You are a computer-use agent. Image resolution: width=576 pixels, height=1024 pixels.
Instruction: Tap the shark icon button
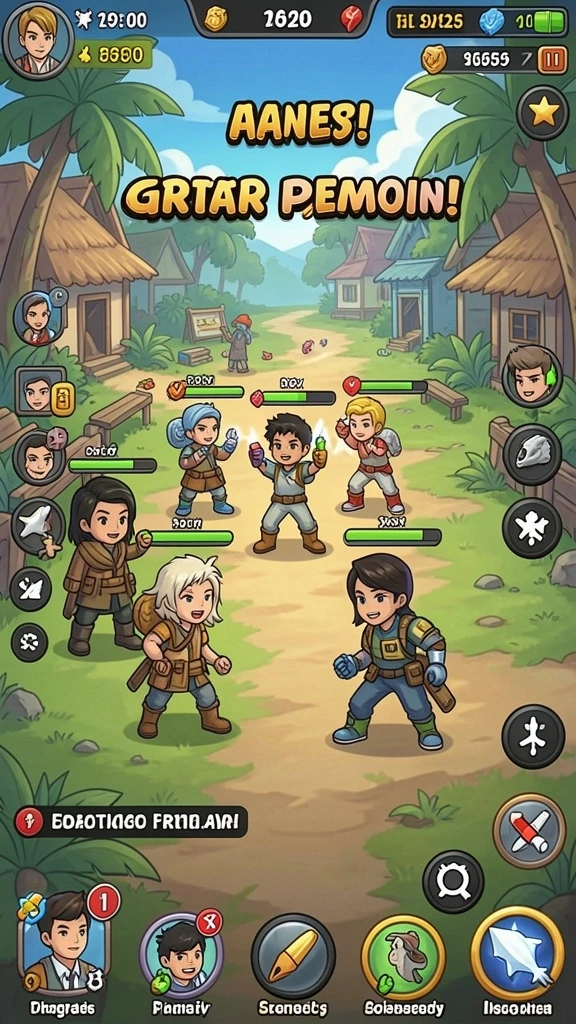[x=38, y=526]
